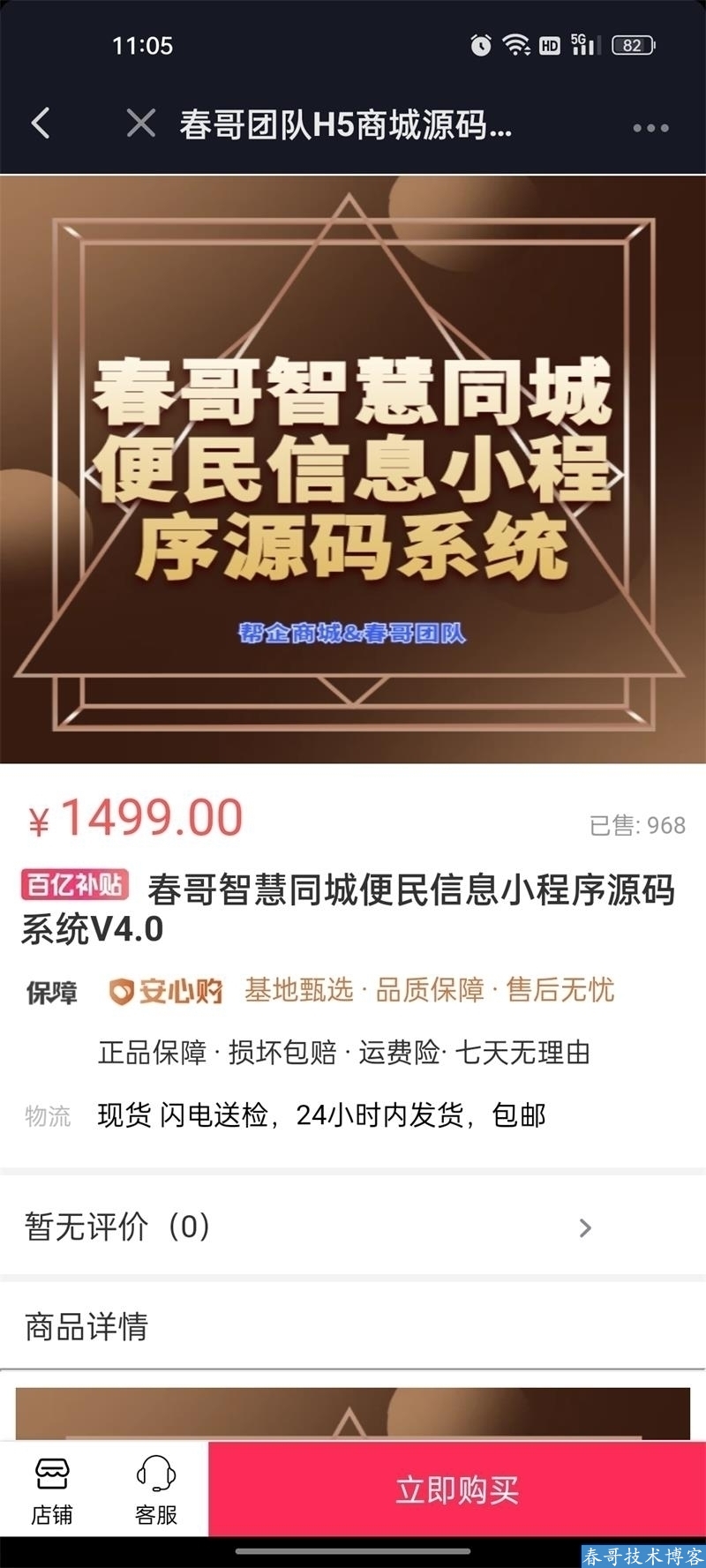The width and height of the screenshot is (706, 1568).
Task: Contact 客服 customer service
Action: click(156, 1491)
